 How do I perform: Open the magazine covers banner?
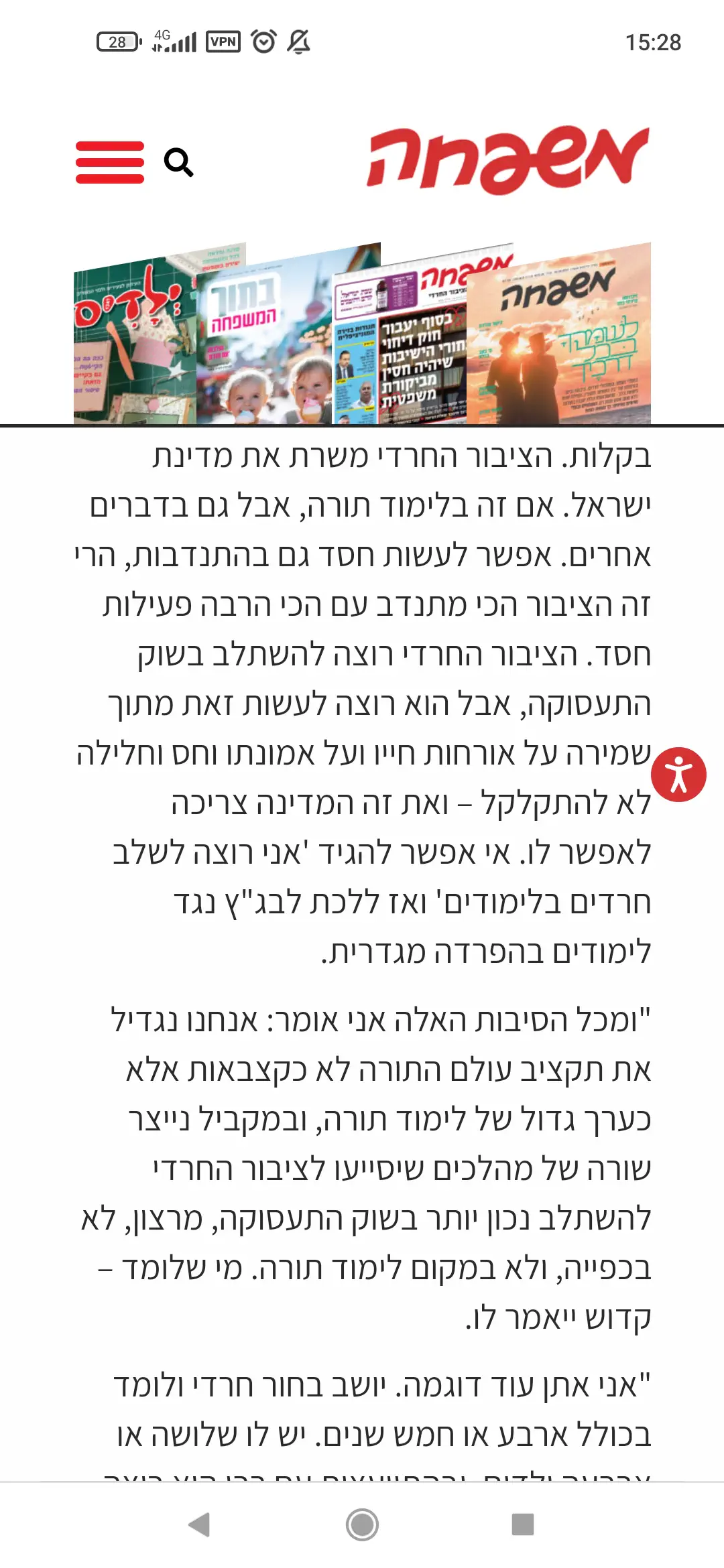point(362,335)
